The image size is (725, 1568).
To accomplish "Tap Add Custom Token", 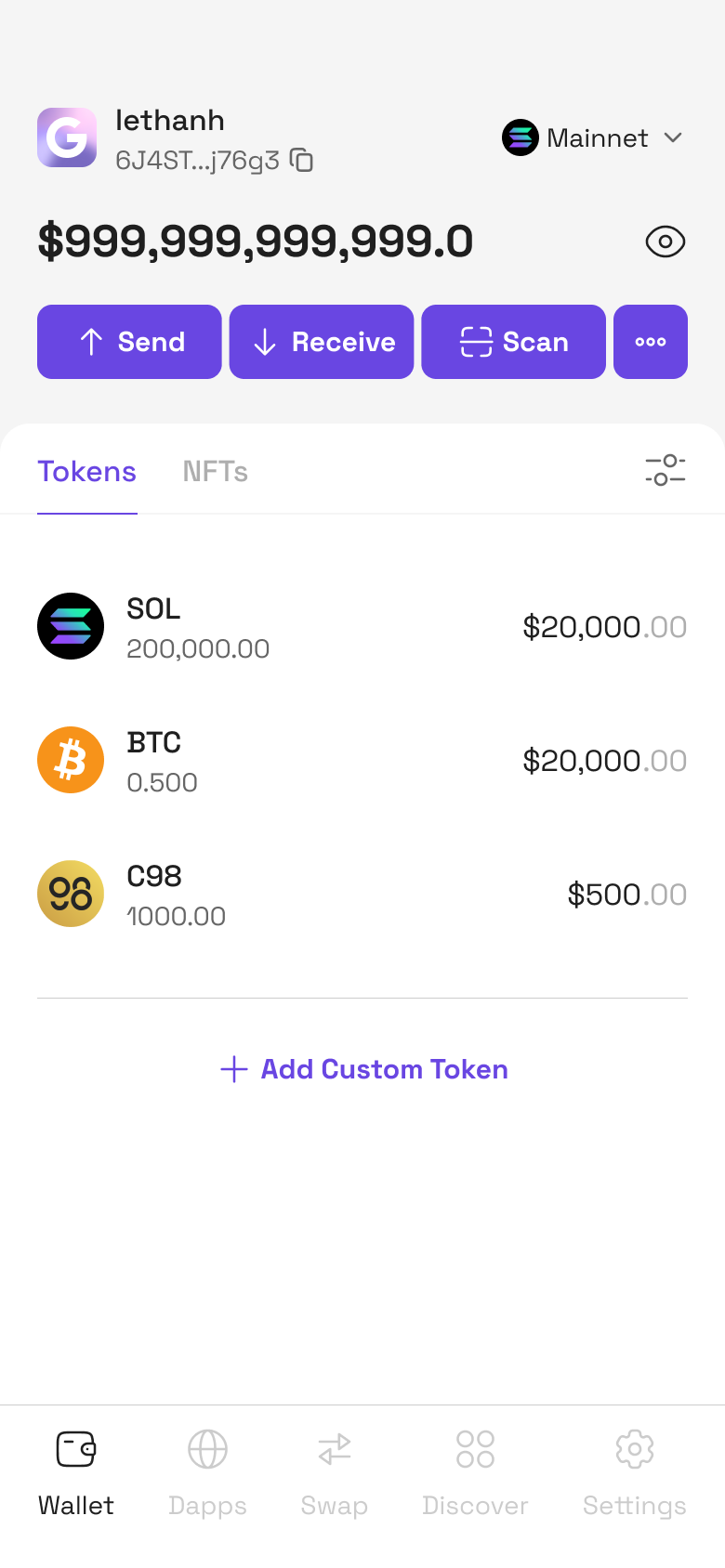I will click(363, 1069).
